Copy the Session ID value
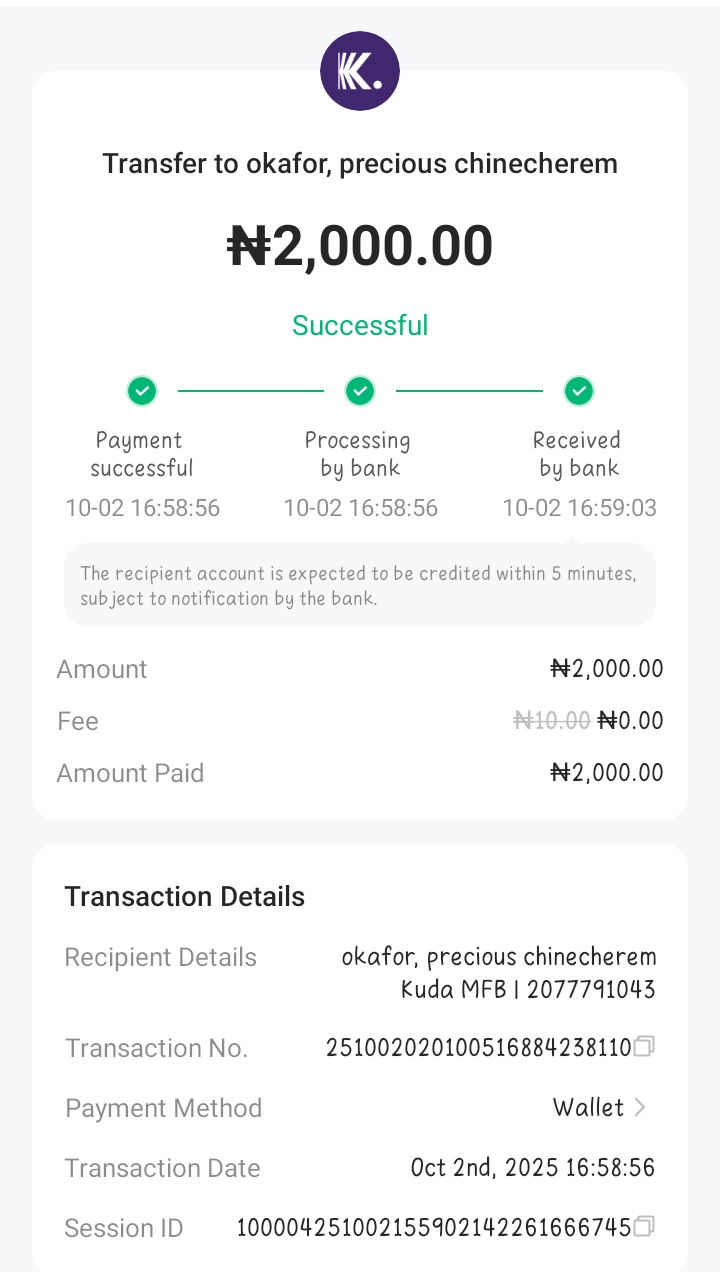The height and width of the screenshot is (1272, 720). pyautogui.click(x=644, y=1226)
